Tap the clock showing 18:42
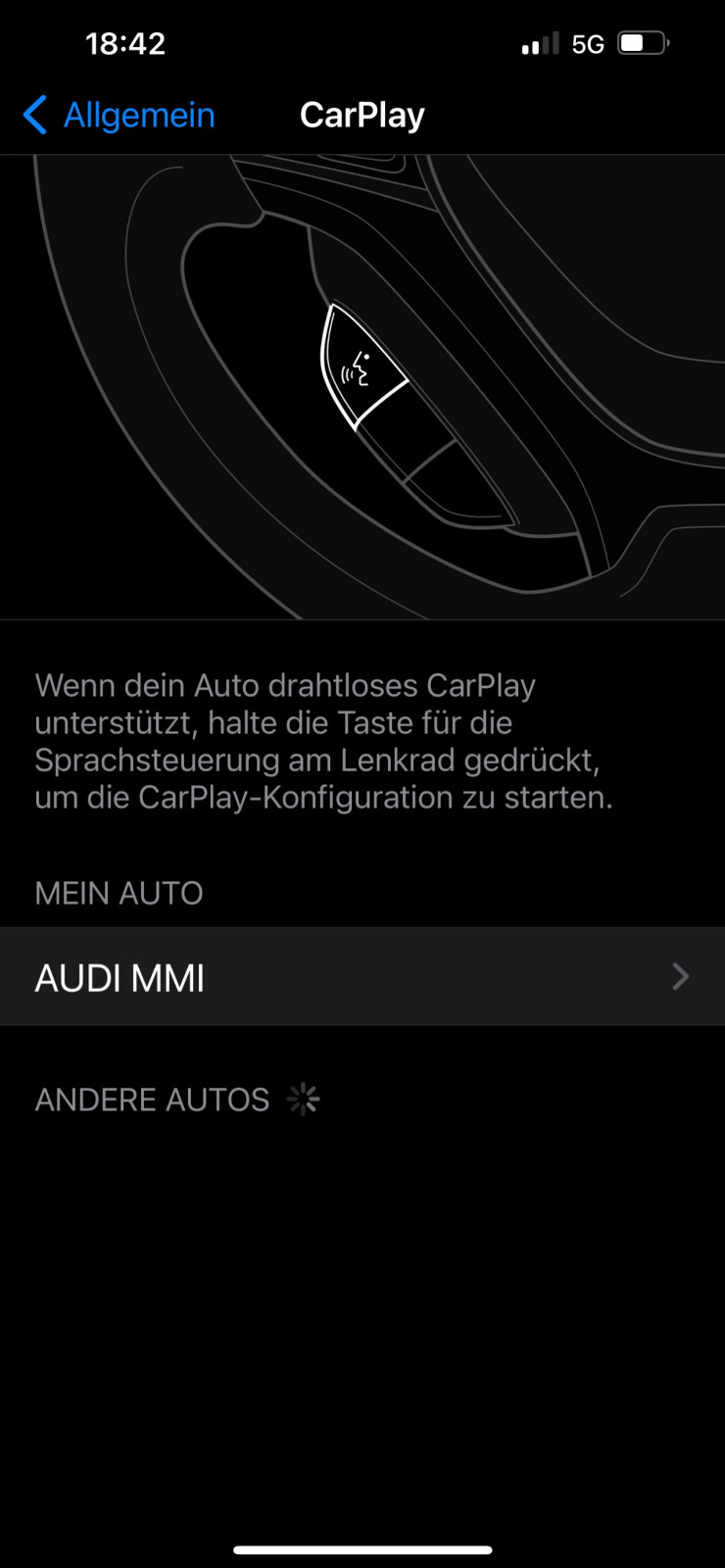The width and height of the screenshot is (725, 1568). coord(124,42)
